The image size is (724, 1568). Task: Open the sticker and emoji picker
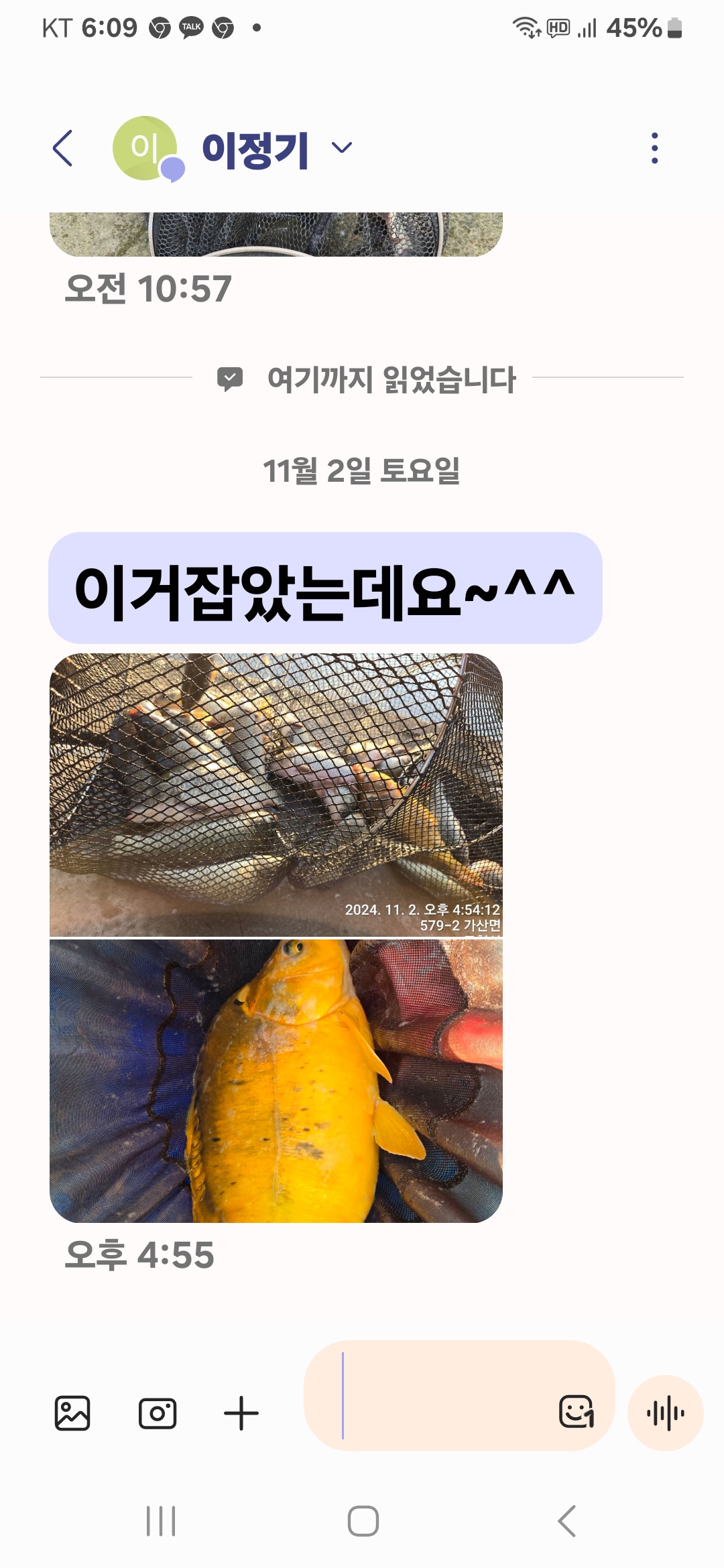click(x=576, y=1412)
